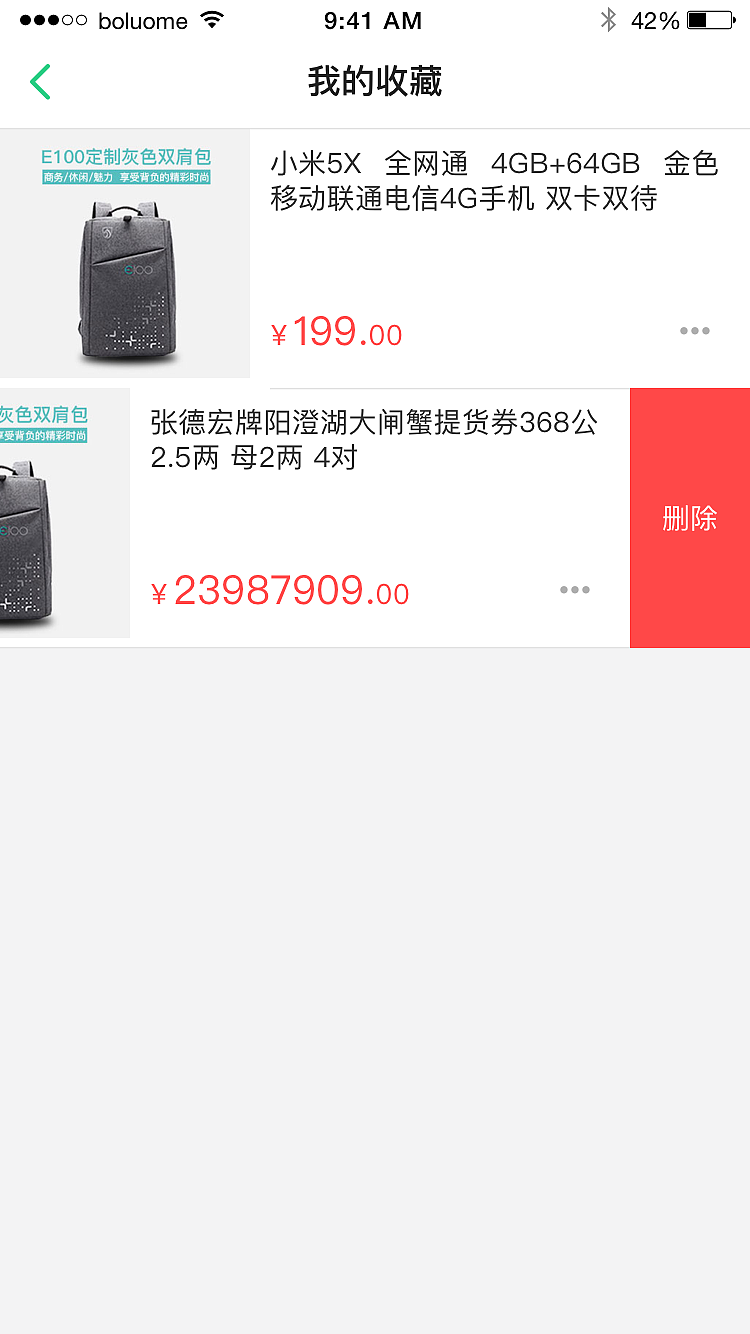Viewport: 750px width, 1334px height.
Task: Tap the more options icon on 大闸蟹 item
Action: point(574,589)
